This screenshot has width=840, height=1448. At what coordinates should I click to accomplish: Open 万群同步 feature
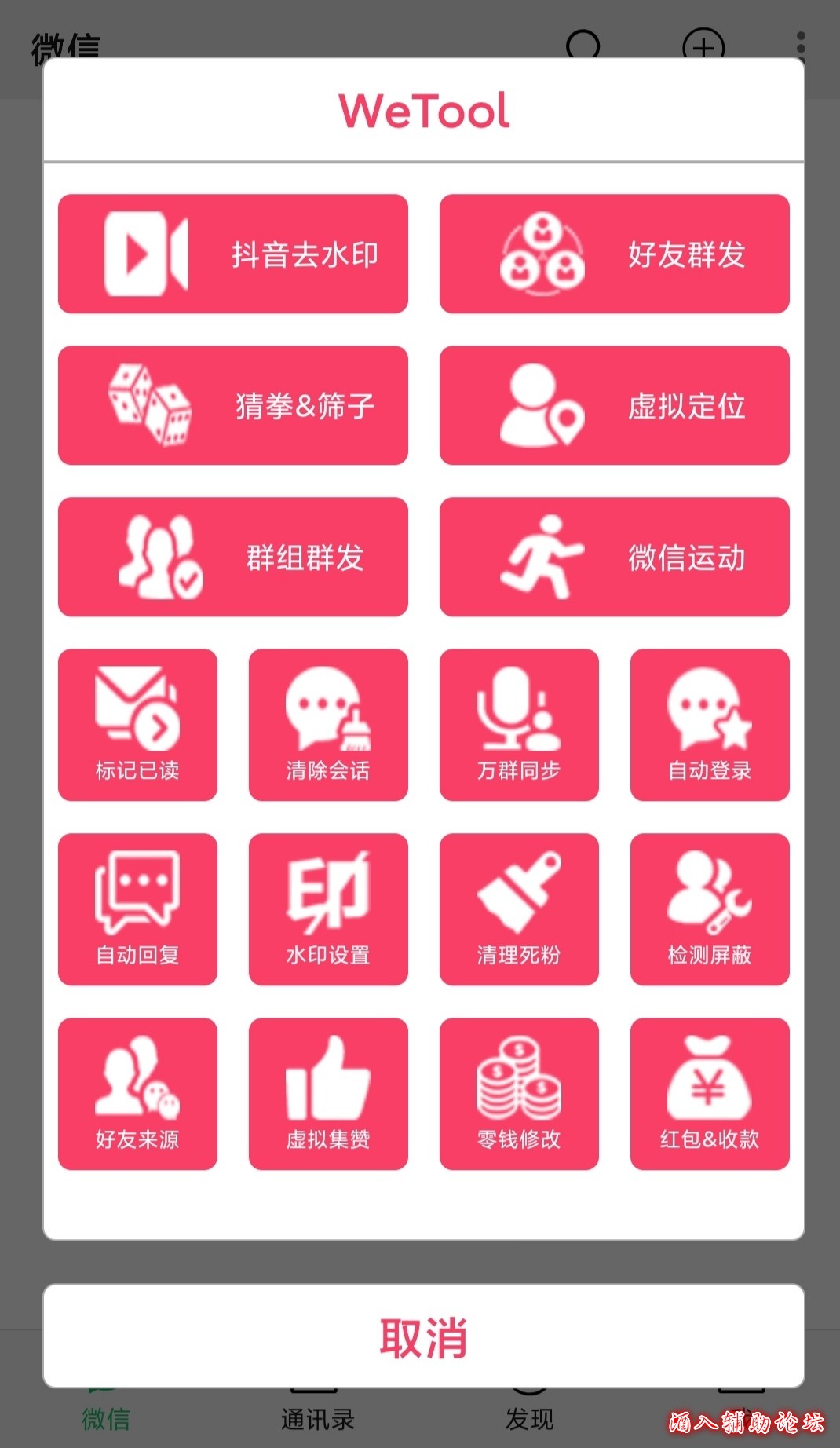pyautogui.click(x=519, y=724)
